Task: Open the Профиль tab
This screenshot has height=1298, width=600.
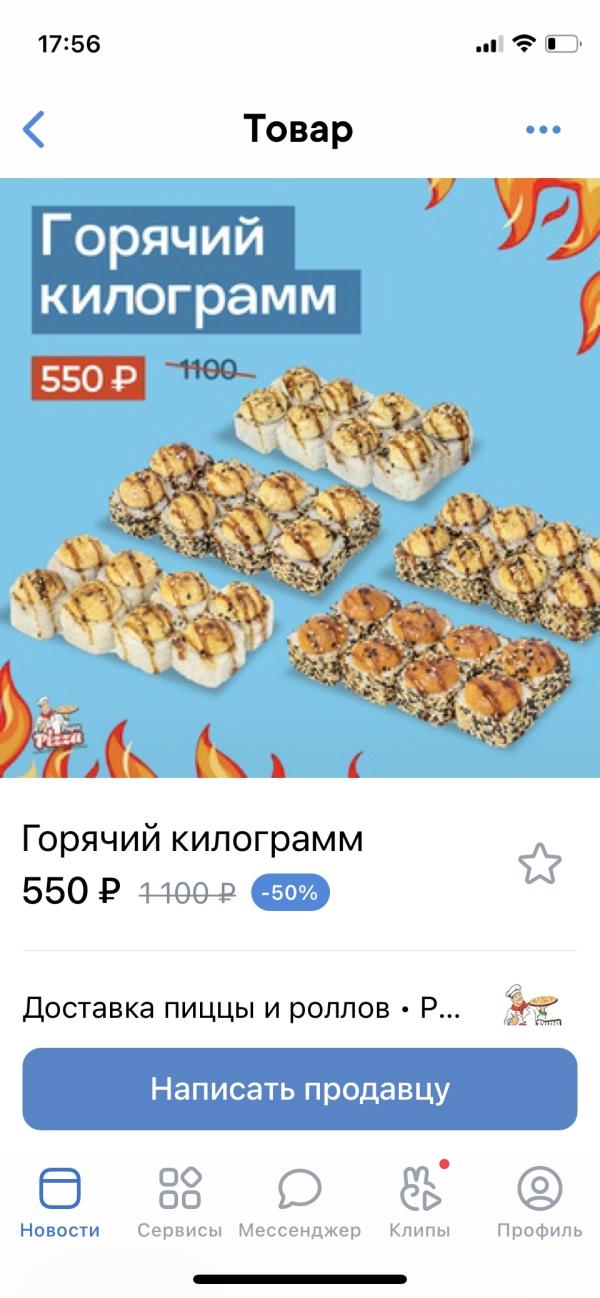Action: click(x=540, y=1203)
